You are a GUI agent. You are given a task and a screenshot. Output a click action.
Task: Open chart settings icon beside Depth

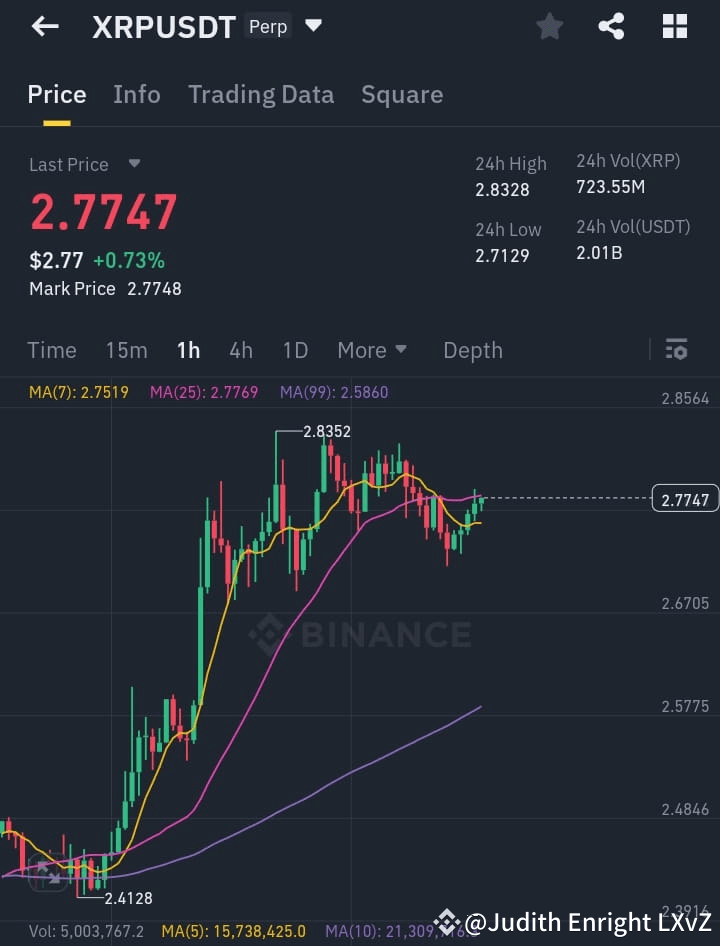[x=676, y=350]
